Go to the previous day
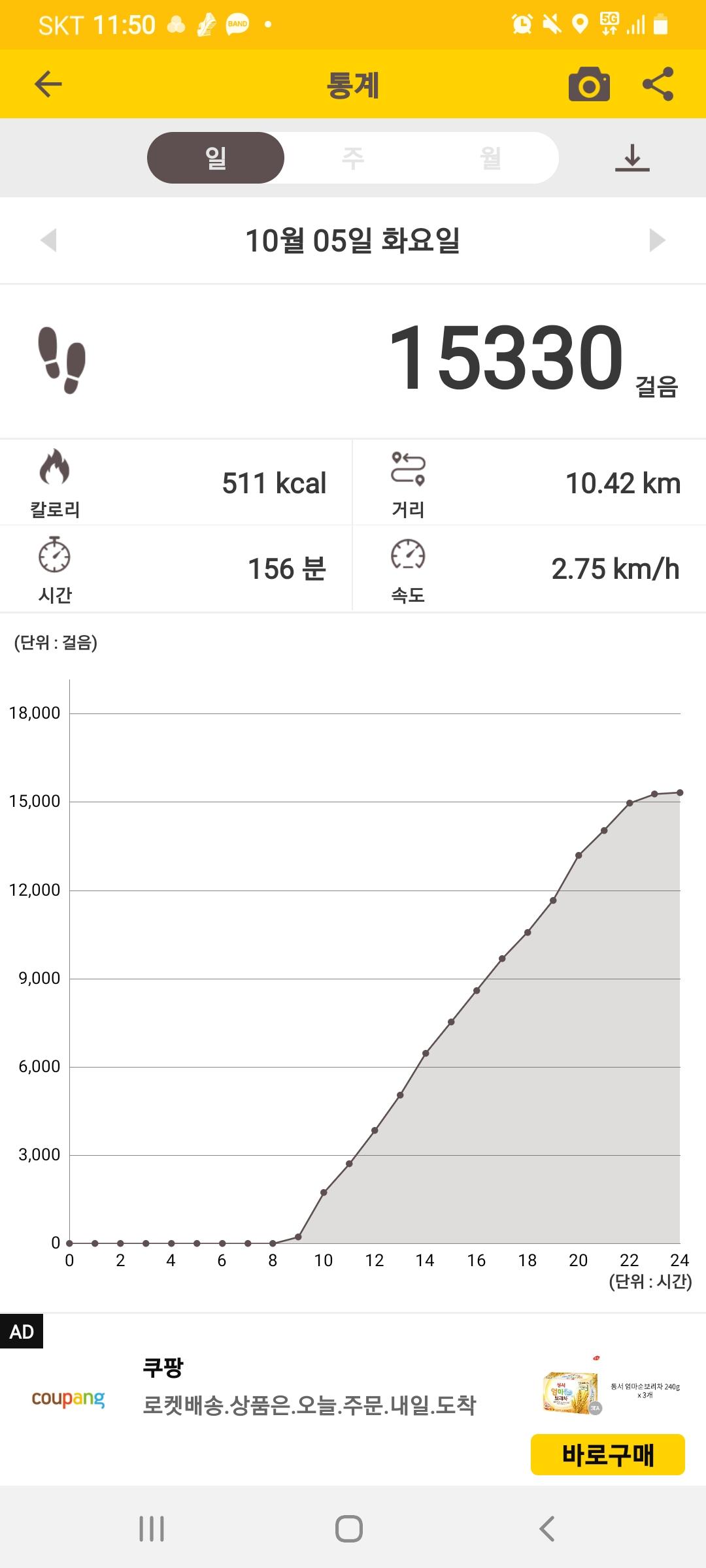 pos(49,240)
